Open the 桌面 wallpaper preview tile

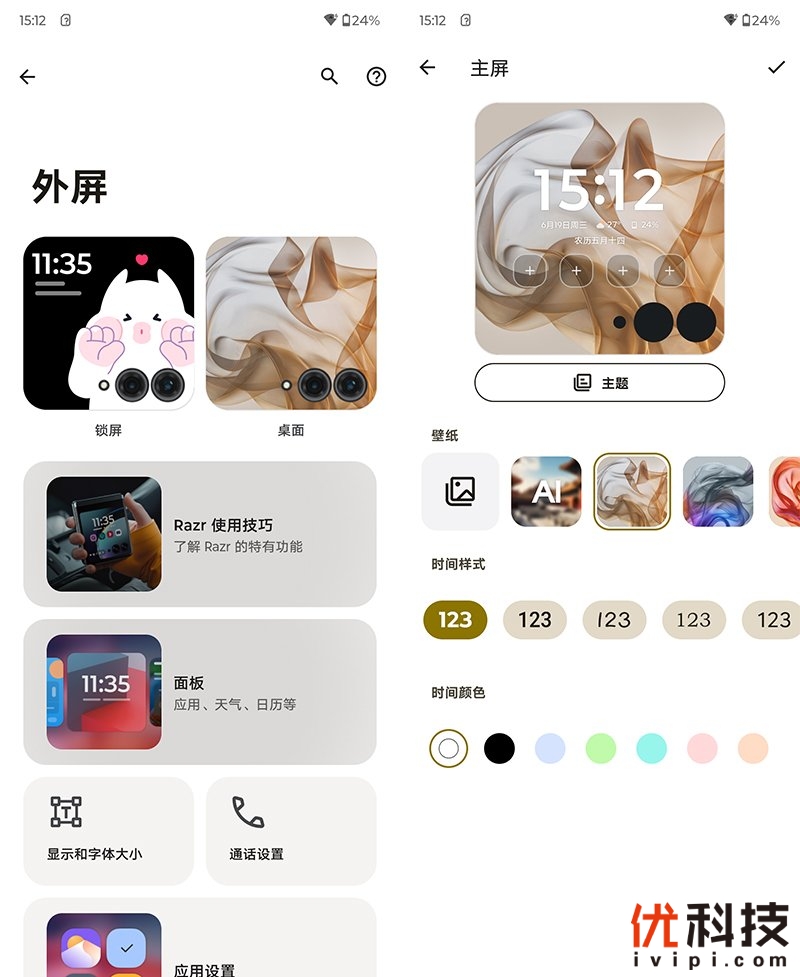tap(291, 324)
